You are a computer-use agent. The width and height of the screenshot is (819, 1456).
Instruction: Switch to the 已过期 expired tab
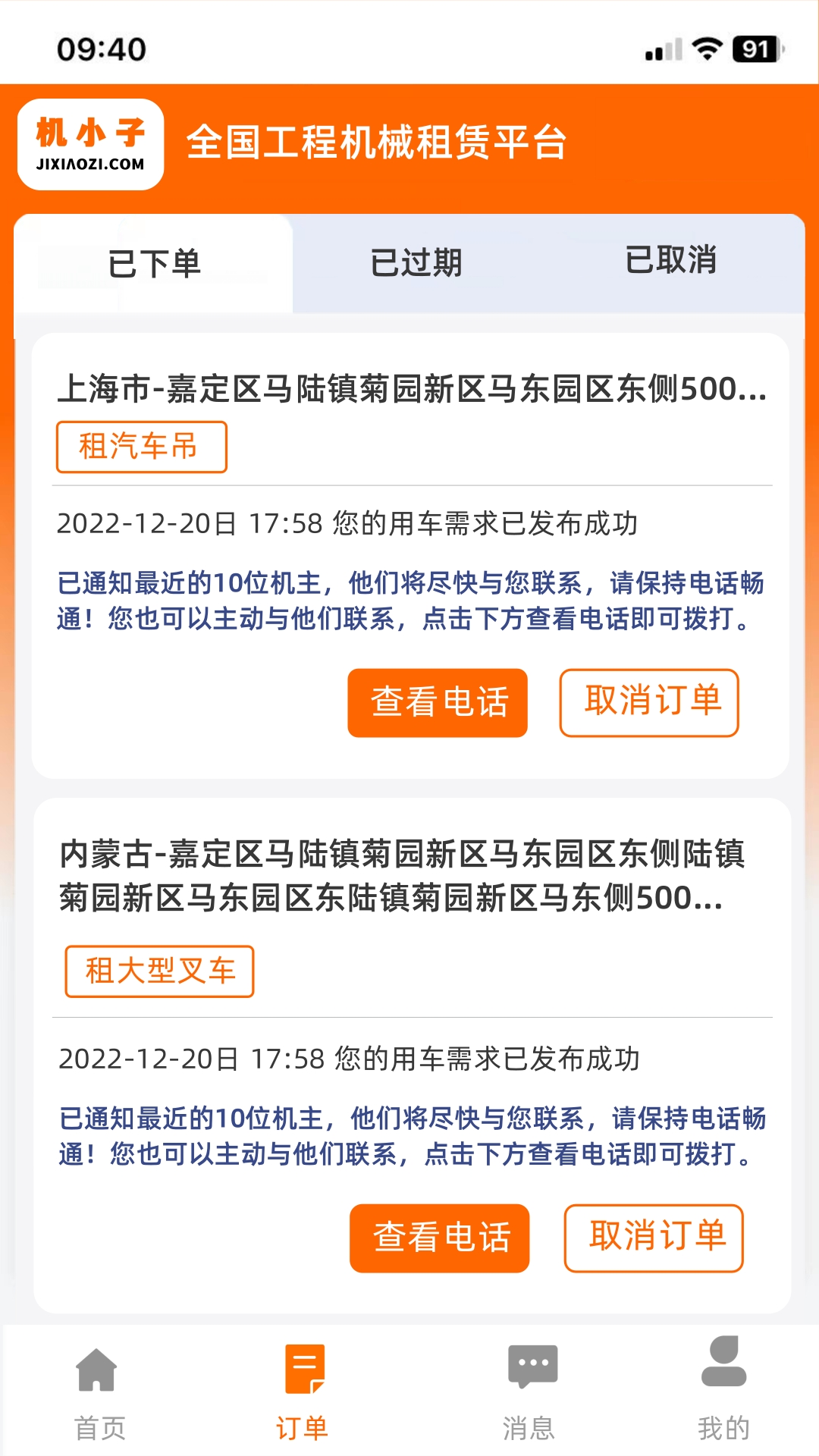point(418,262)
